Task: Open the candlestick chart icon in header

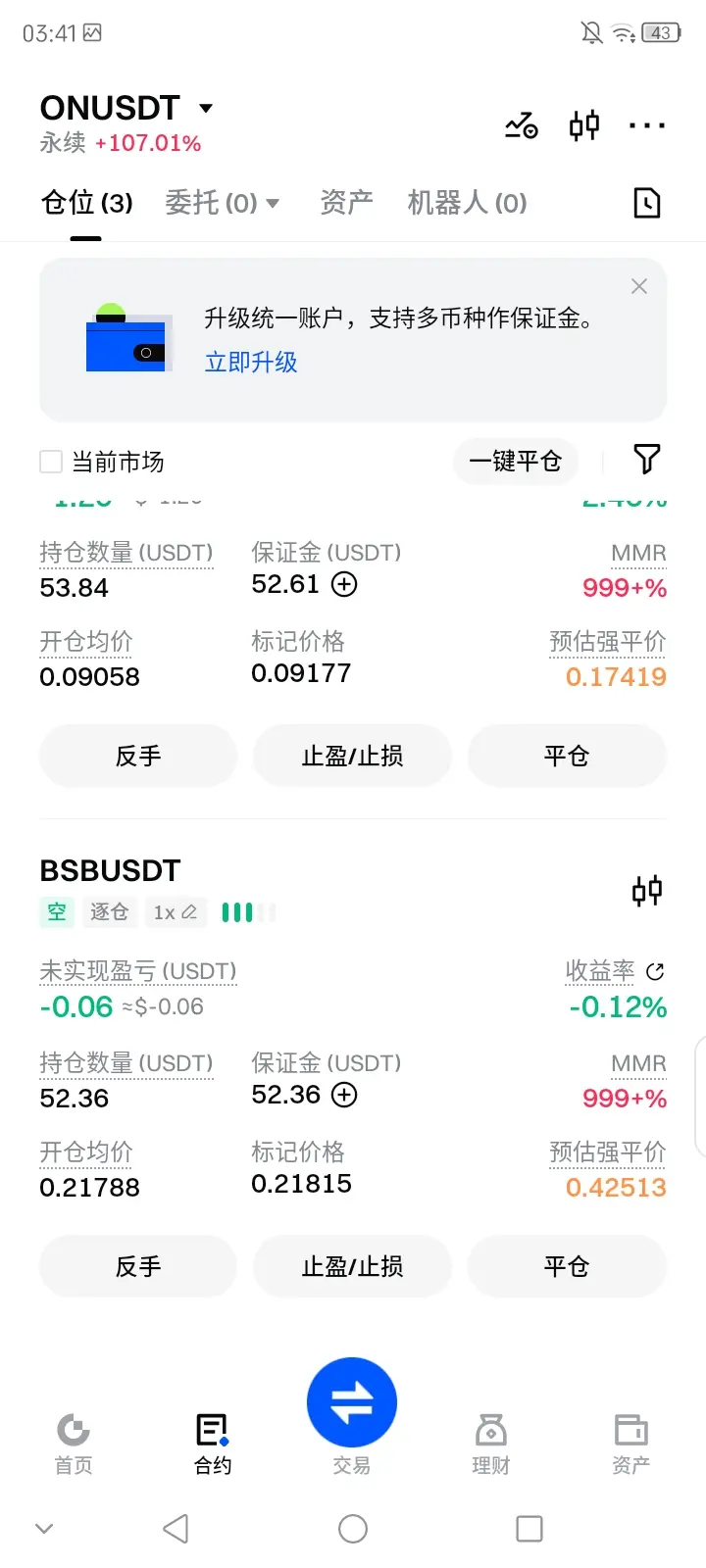Action: 584,125
